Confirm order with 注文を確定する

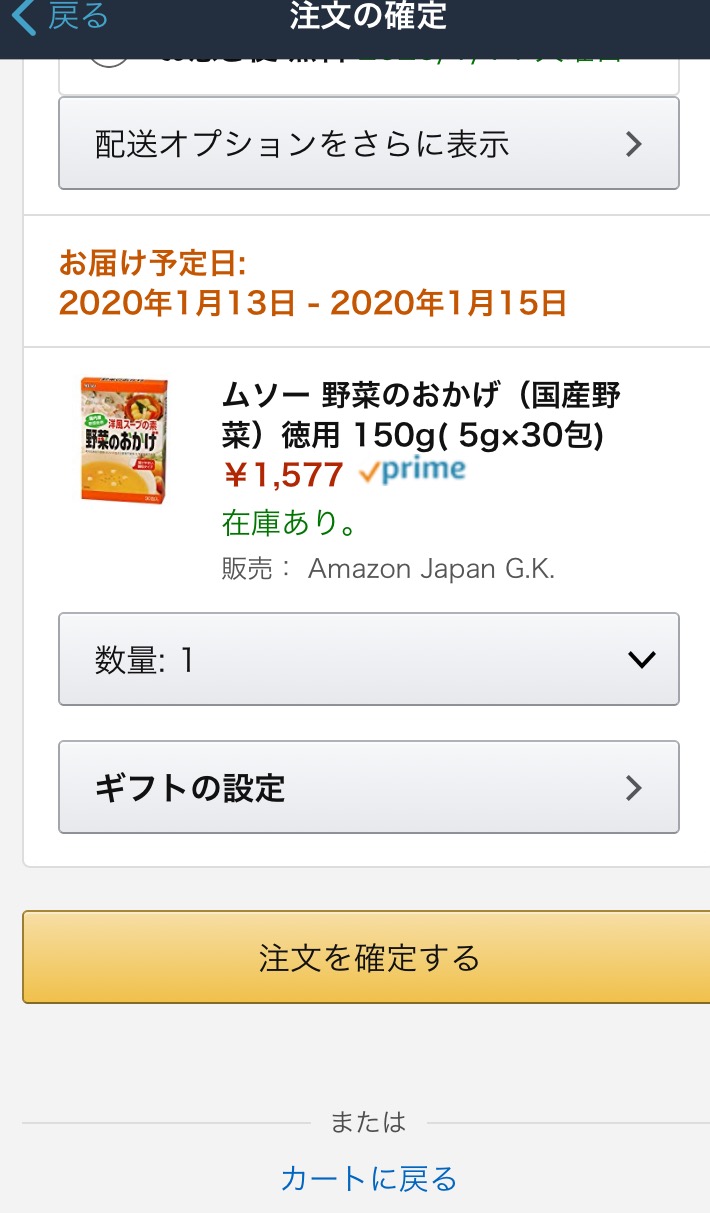(x=368, y=957)
